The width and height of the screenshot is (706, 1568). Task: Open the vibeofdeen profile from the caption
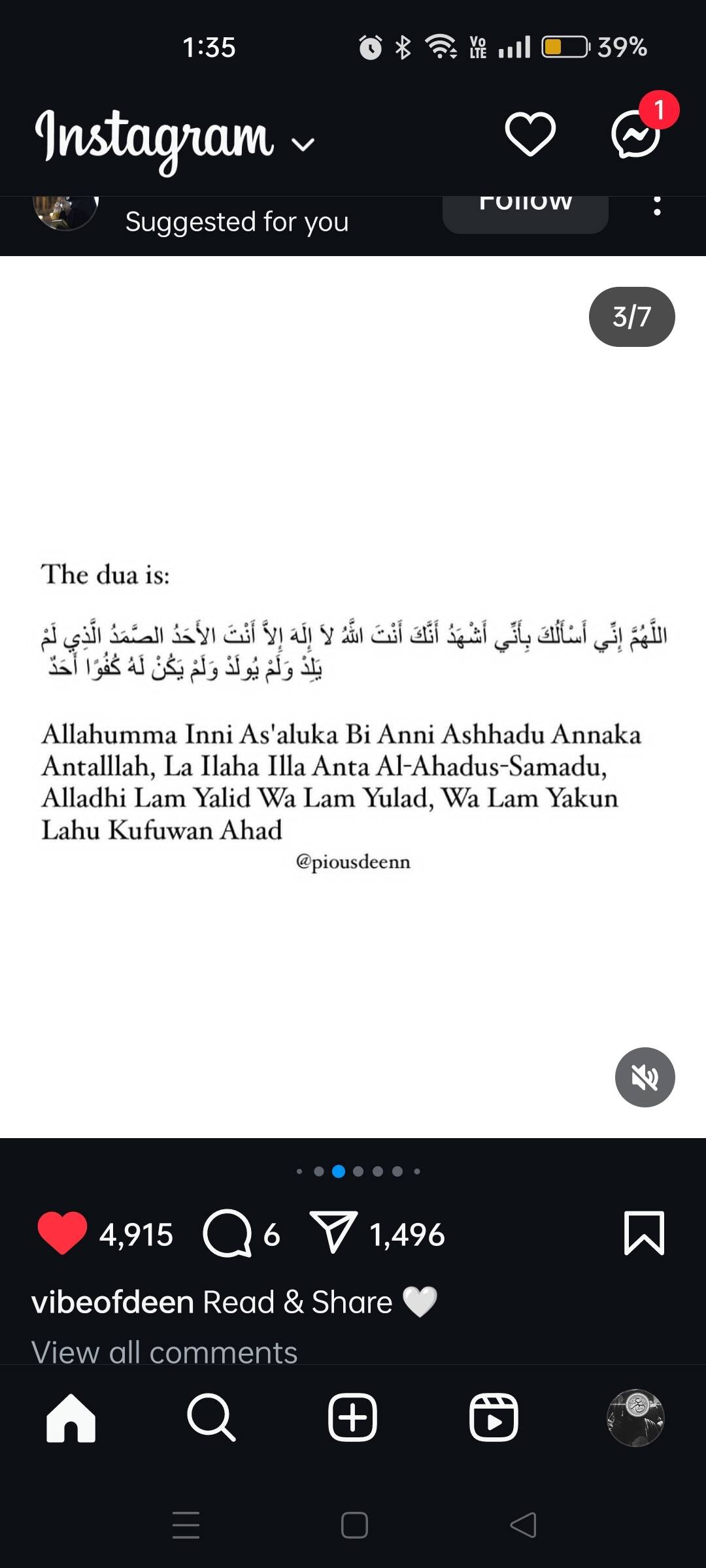coord(112,1302)
